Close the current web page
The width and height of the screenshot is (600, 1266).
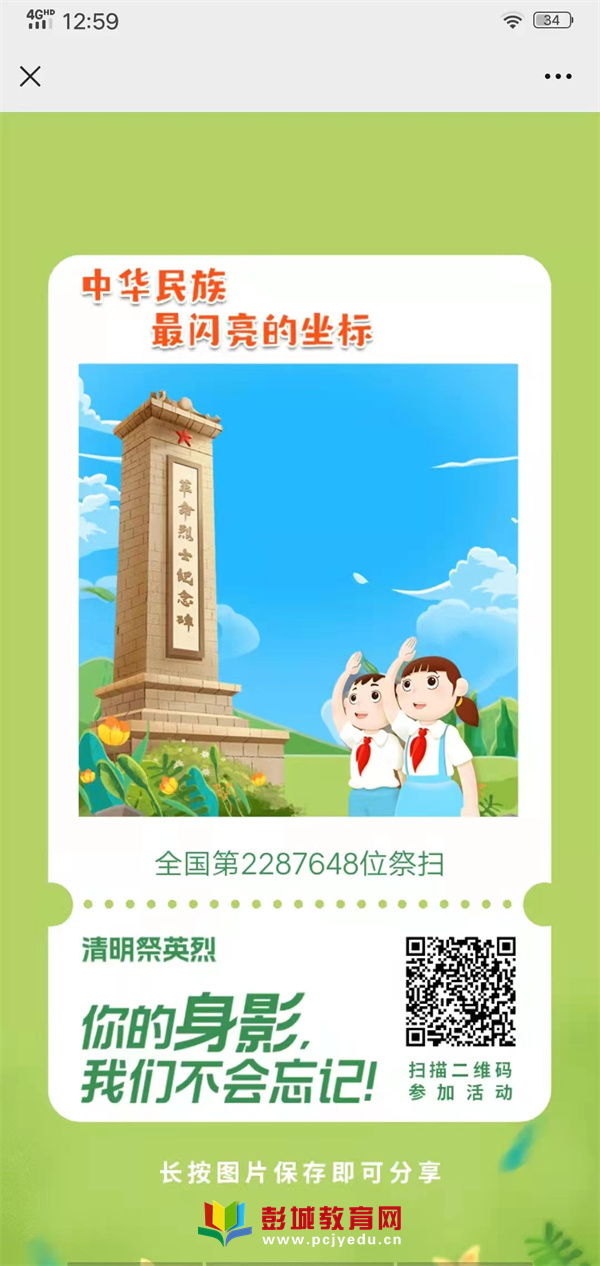point(30,76)
